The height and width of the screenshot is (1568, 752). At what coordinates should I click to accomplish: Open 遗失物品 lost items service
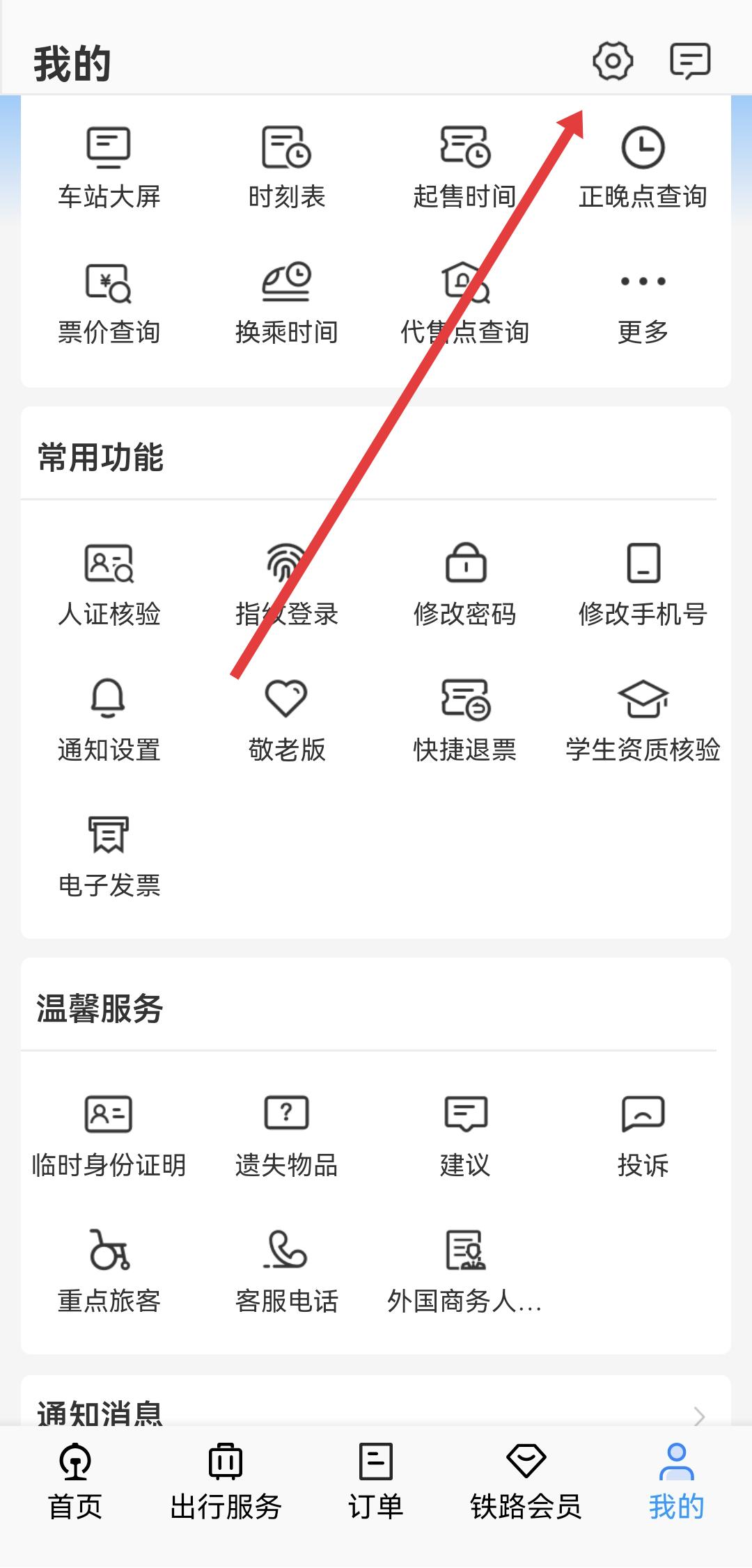pyautogui.click(x=286, y=1136)
